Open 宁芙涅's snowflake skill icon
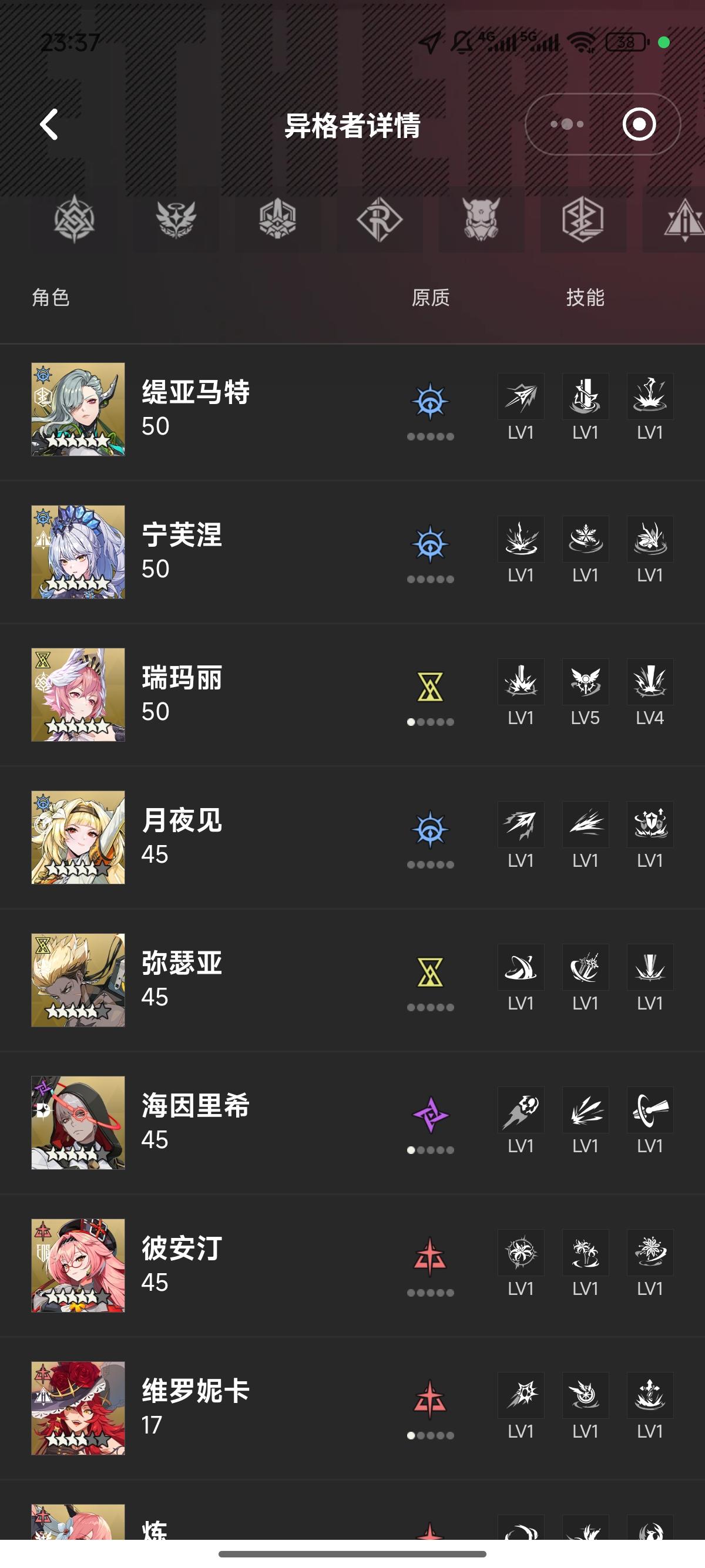Viewport: 705px width, 1568px height. click(x=585, y=539)
